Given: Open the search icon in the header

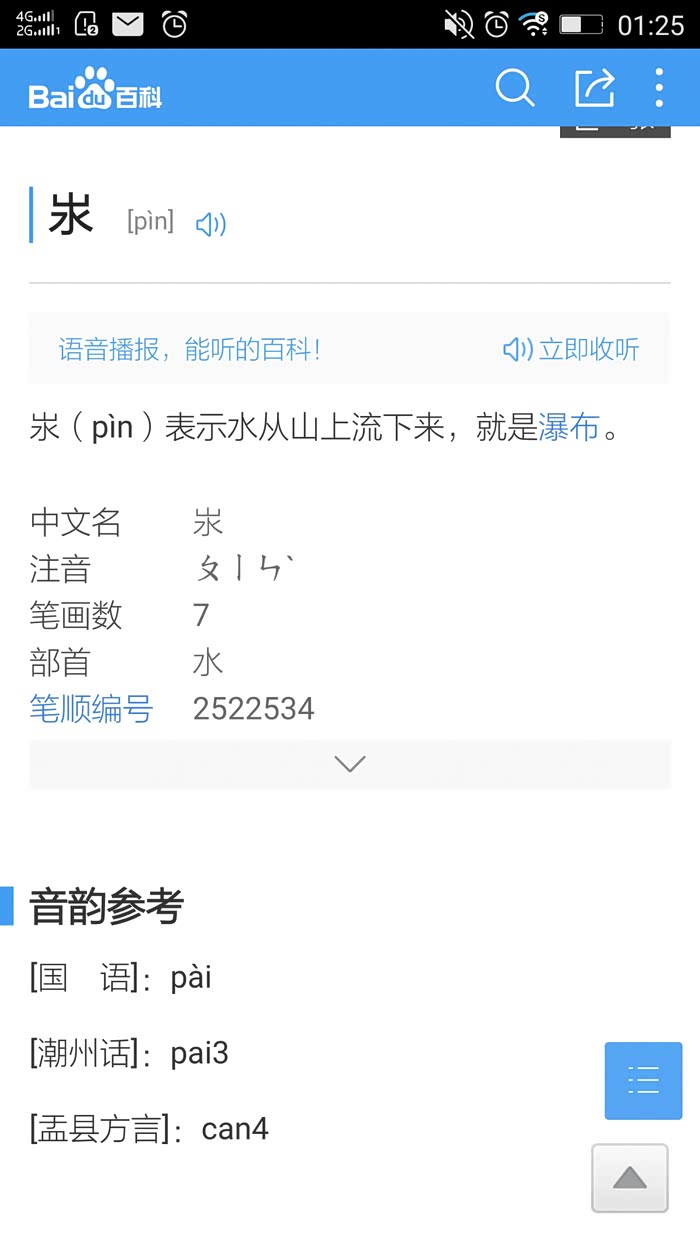Looking at the screenshot, I should tap(515, 88).
